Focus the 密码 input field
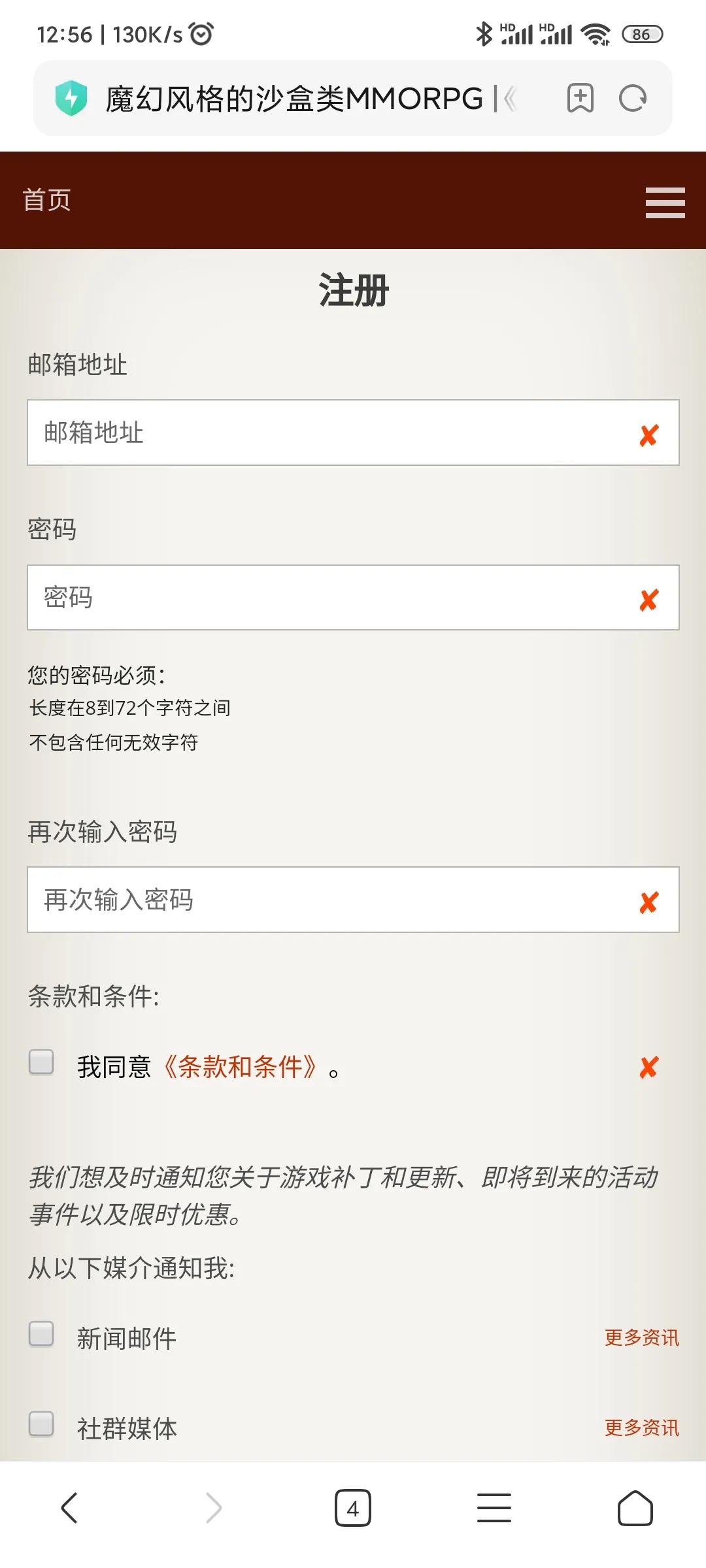 (x=327, y=598)
